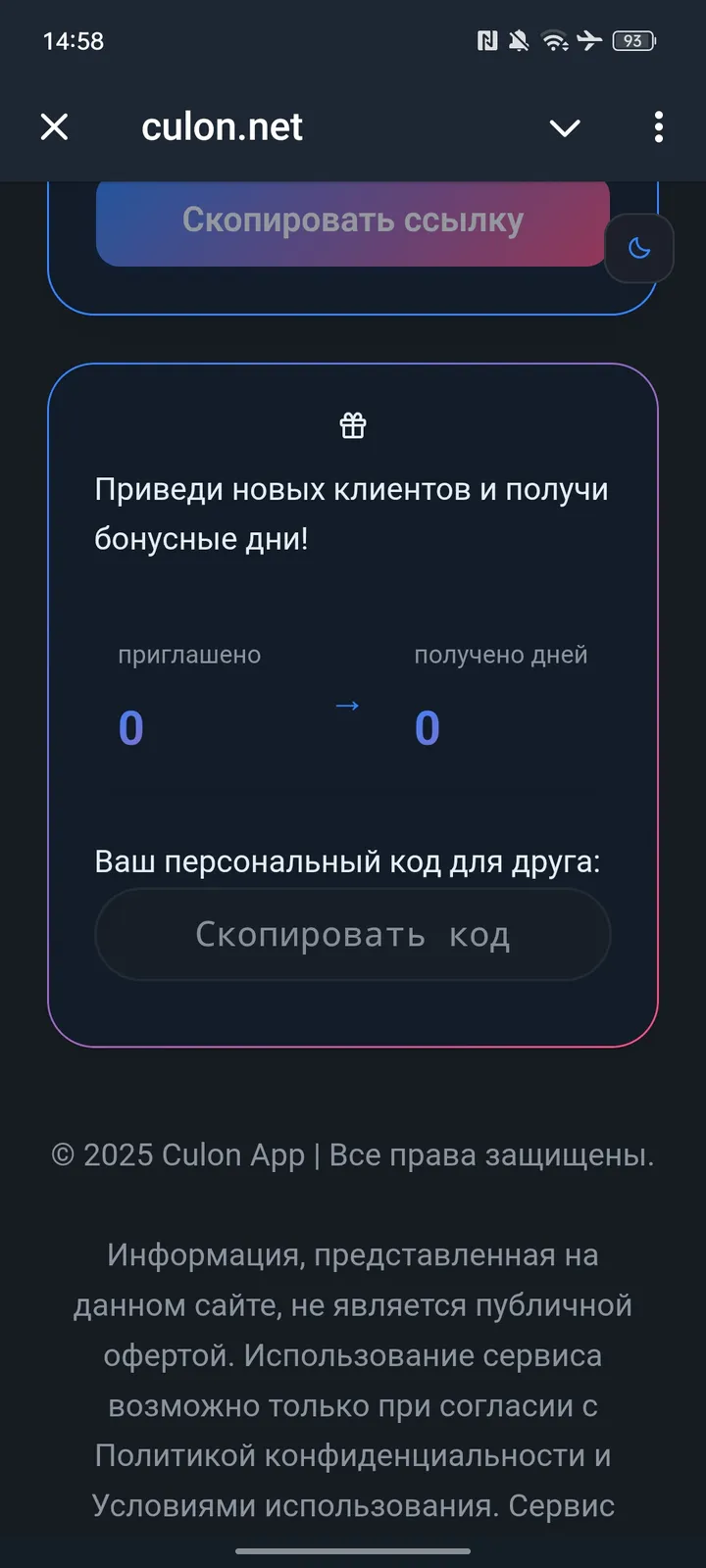Open the three-dot overflow menu
The width and height of the screenshot is (706, 1568).
(658, 127)
